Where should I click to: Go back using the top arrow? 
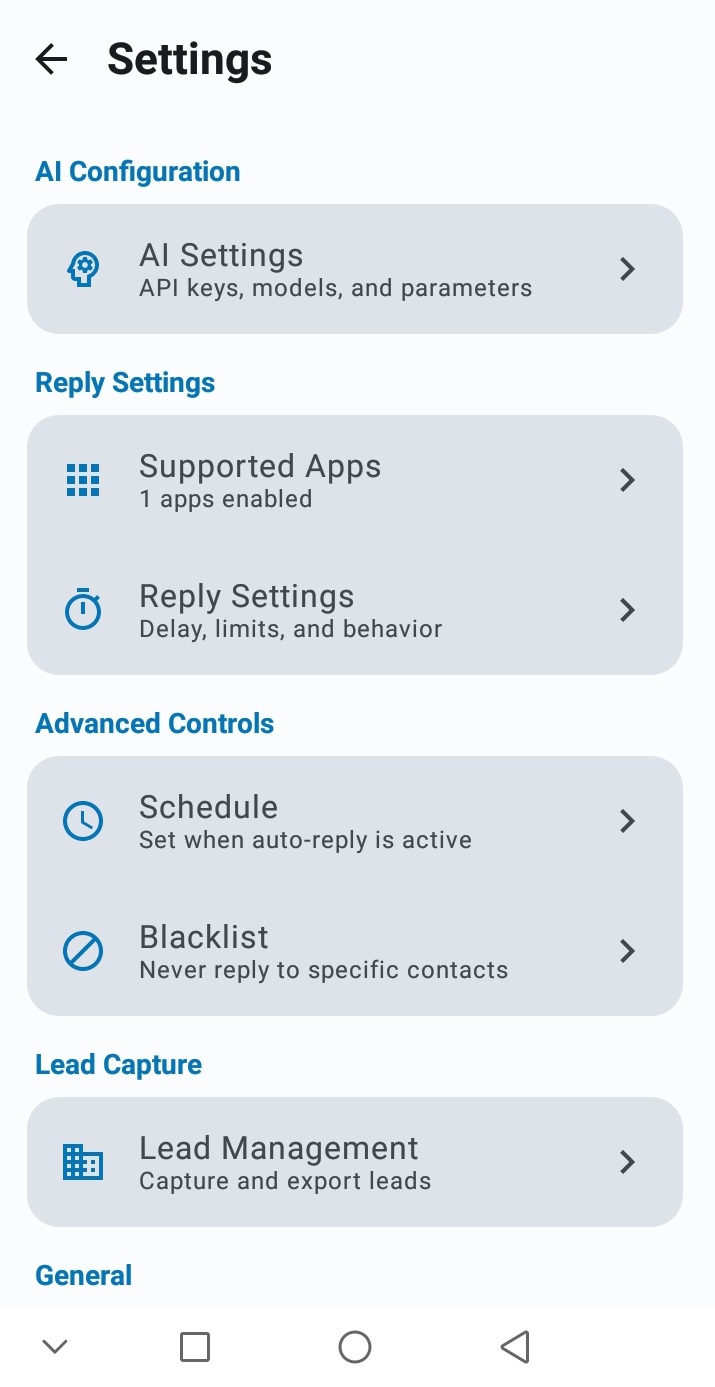(51, 60)
